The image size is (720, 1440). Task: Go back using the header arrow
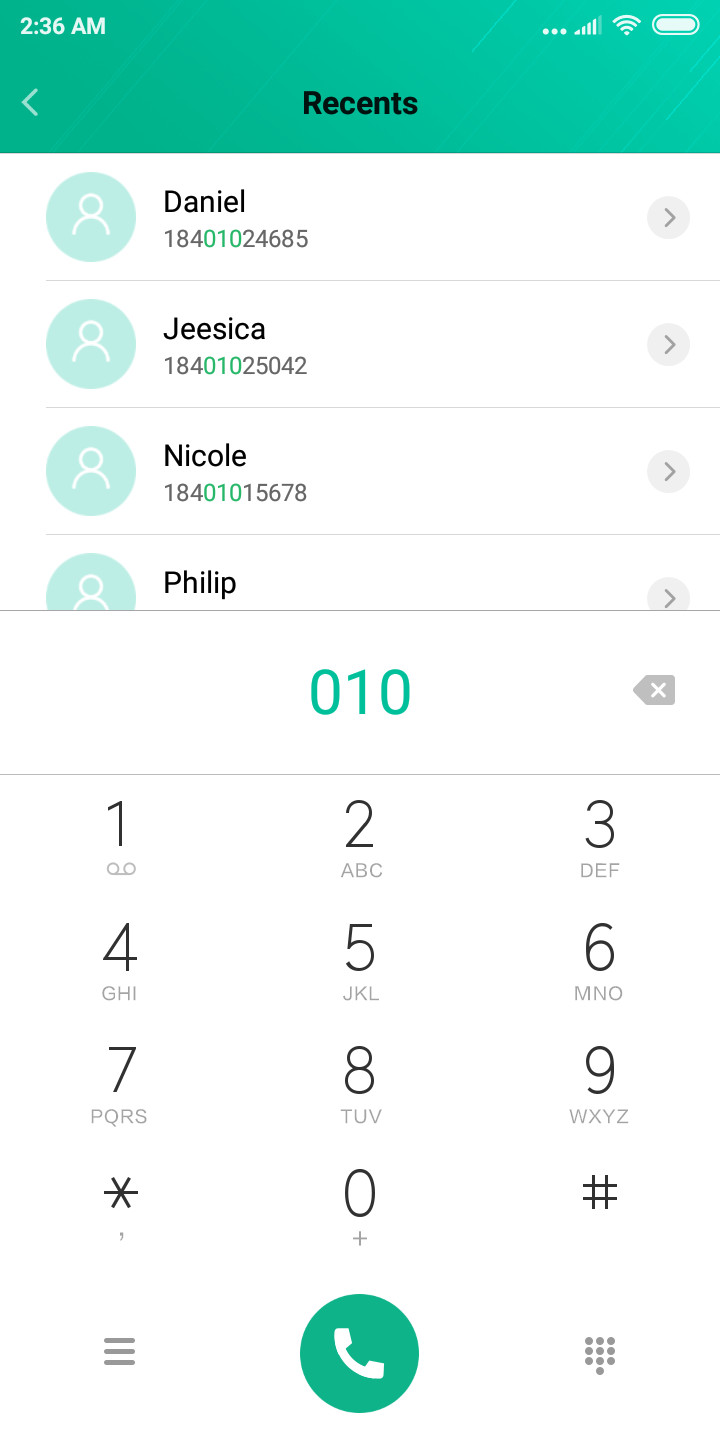[31, 102]
